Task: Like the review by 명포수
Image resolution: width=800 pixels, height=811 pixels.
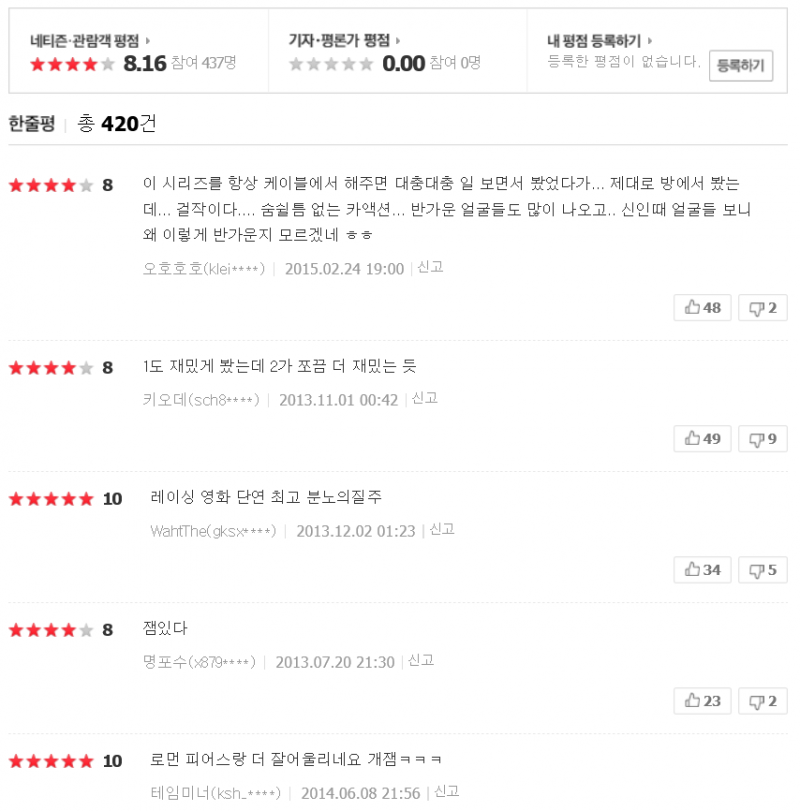Action: [703, 701]
